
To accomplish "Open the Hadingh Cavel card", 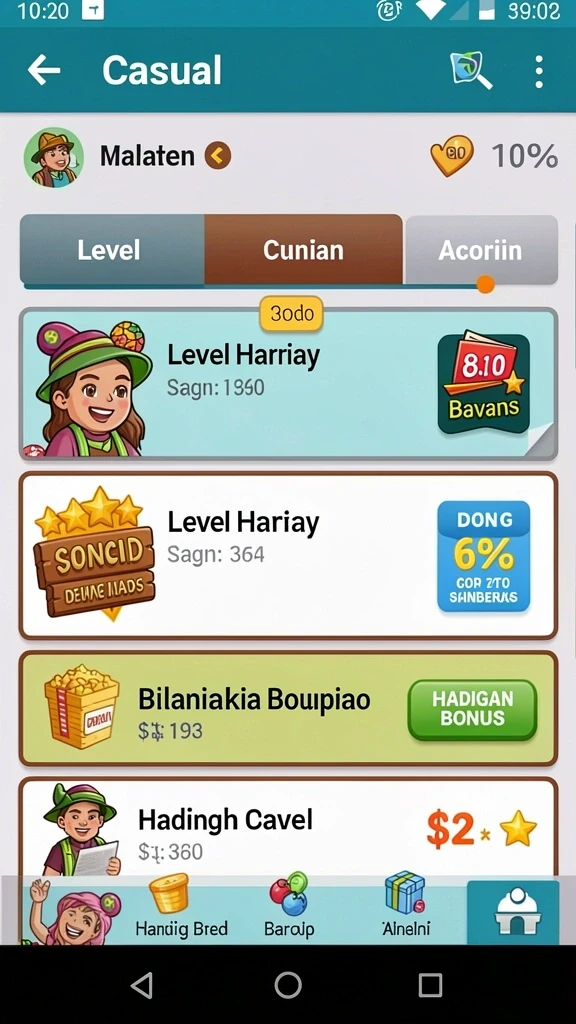I will (288, 828).
